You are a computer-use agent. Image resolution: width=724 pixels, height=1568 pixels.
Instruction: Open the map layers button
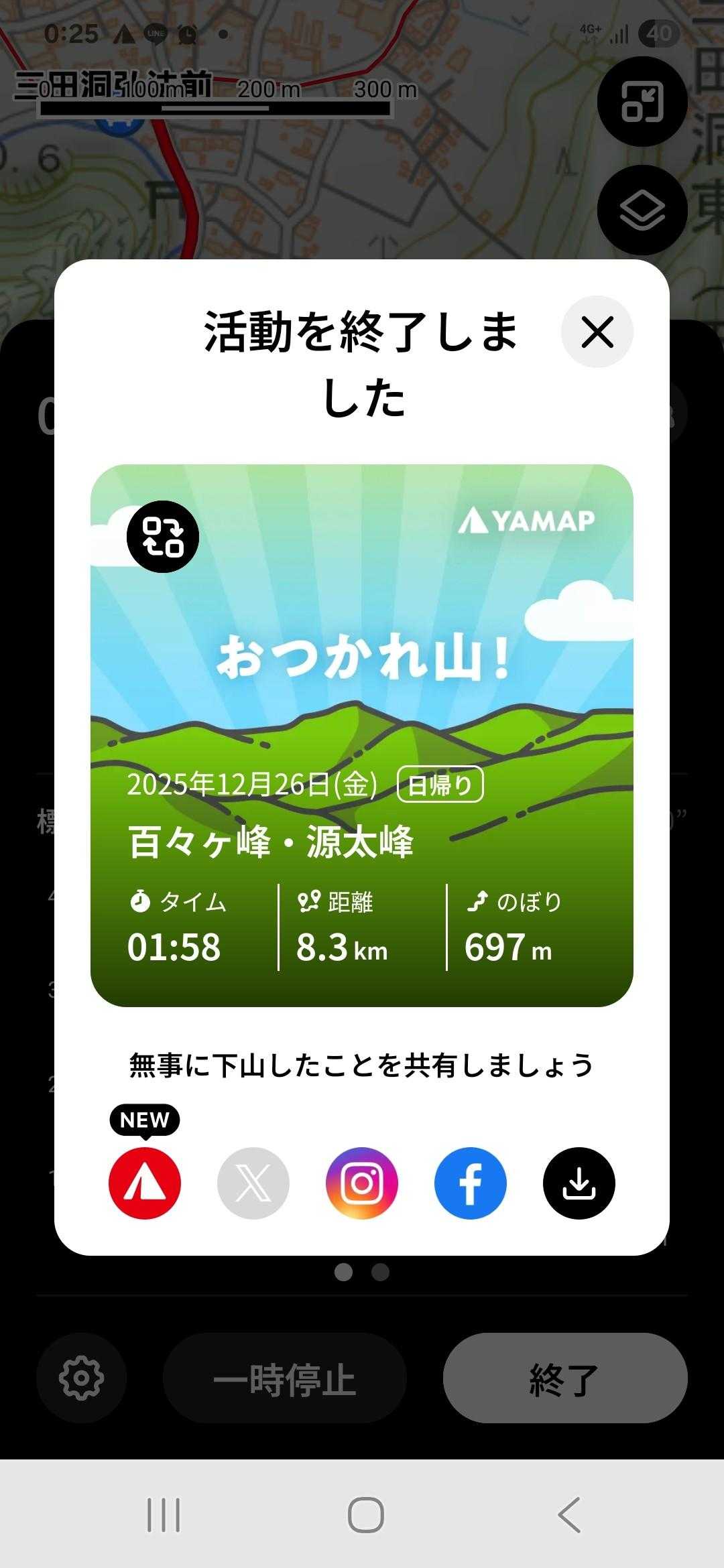[642, 210]
